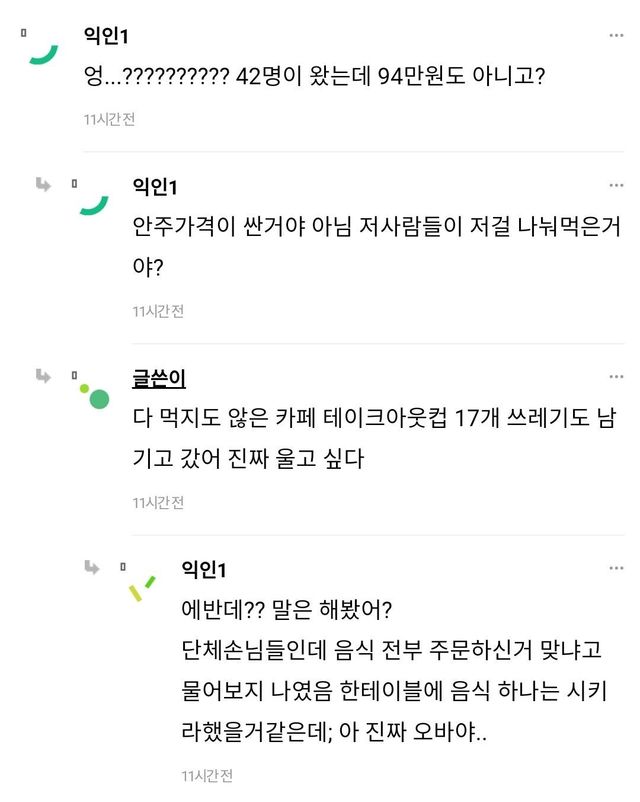Open overflow menu on 글쓴이's reply

tap(616, 377)
